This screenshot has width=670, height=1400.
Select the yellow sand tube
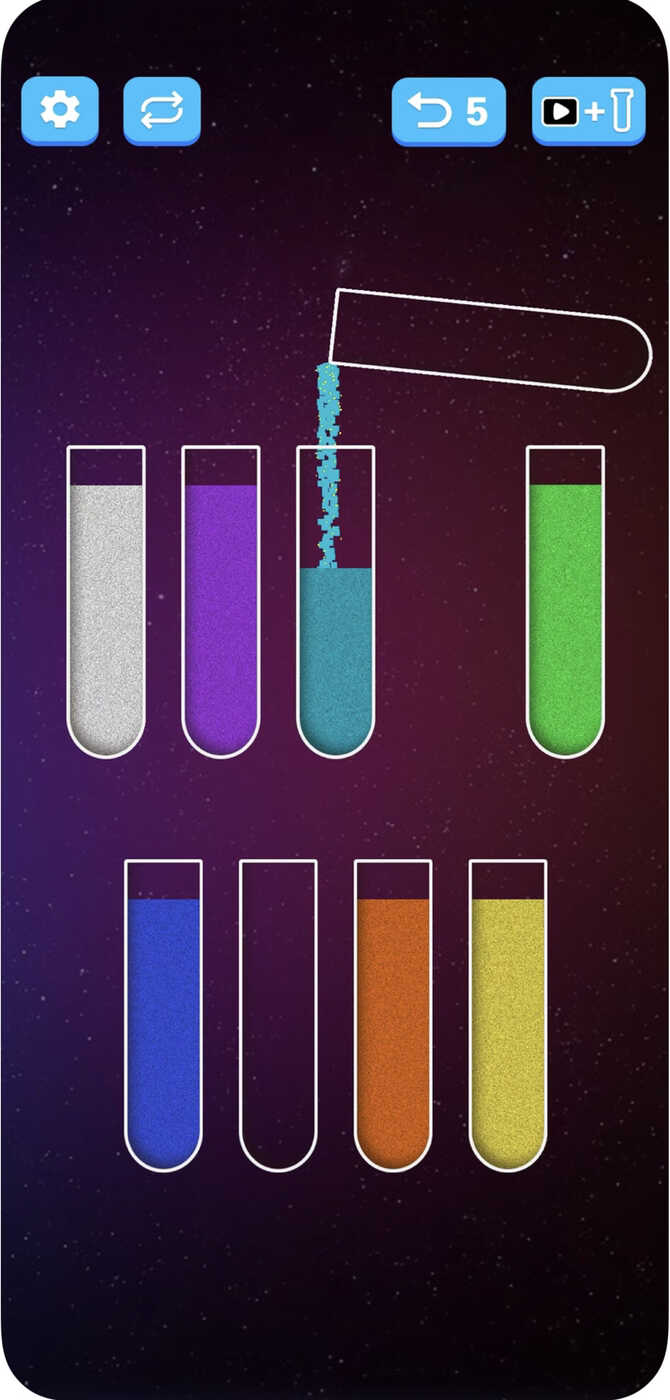click(x=508, y=1015)
